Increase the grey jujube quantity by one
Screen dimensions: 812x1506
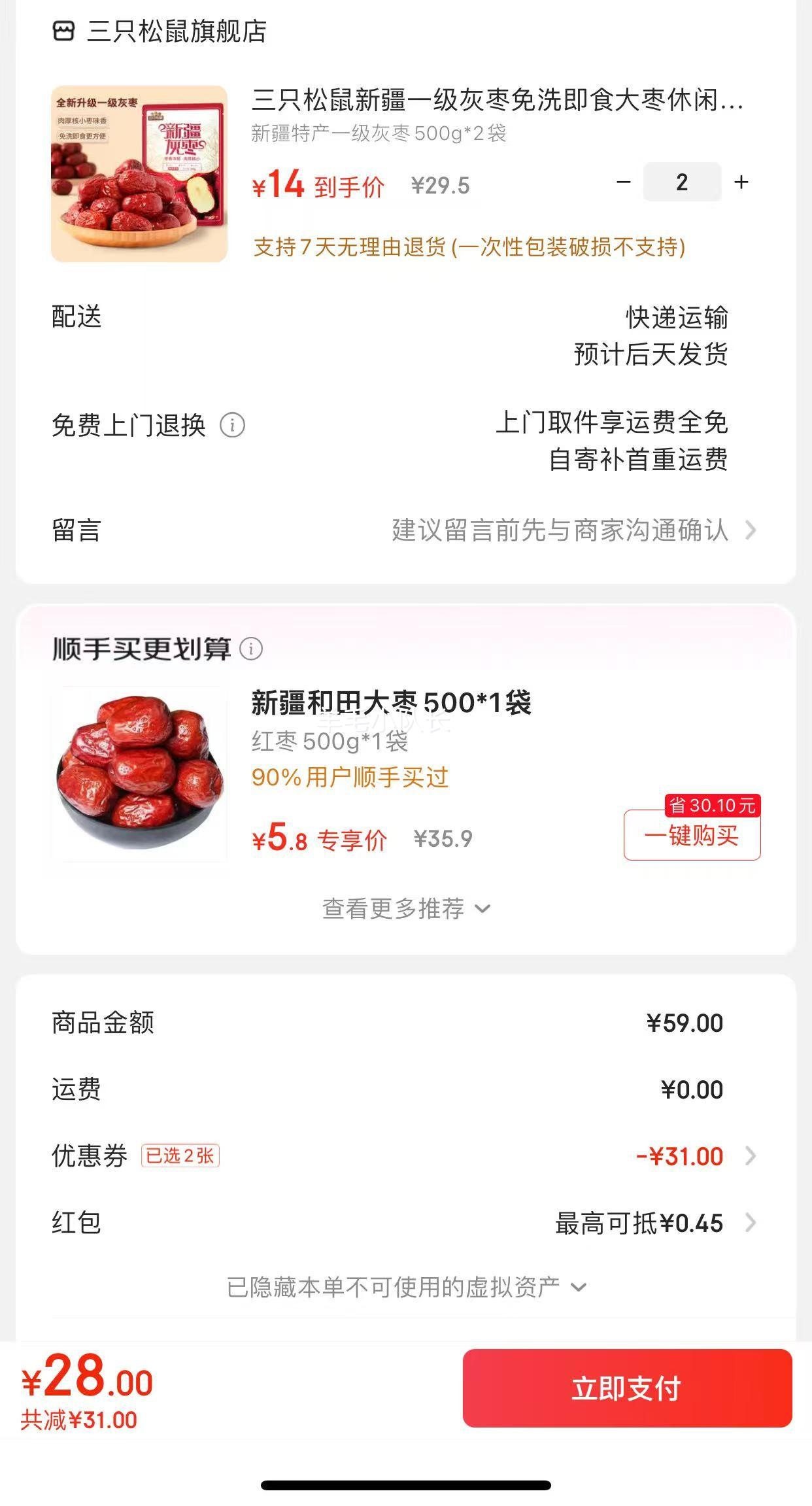click(741, 182)
